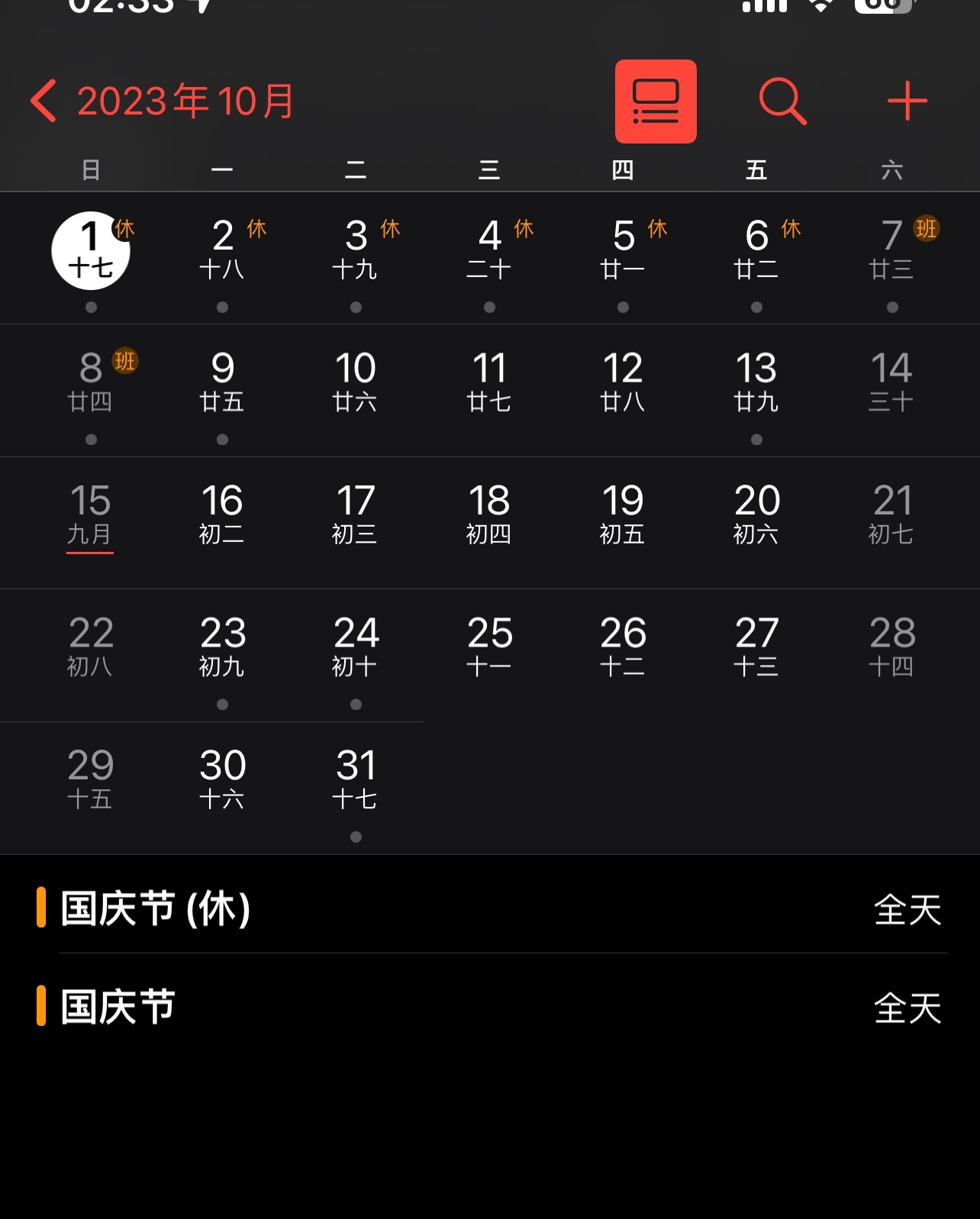Select October 13 with an event dot
Viewport: 980px width, 1219px height.
coord(756,382)
